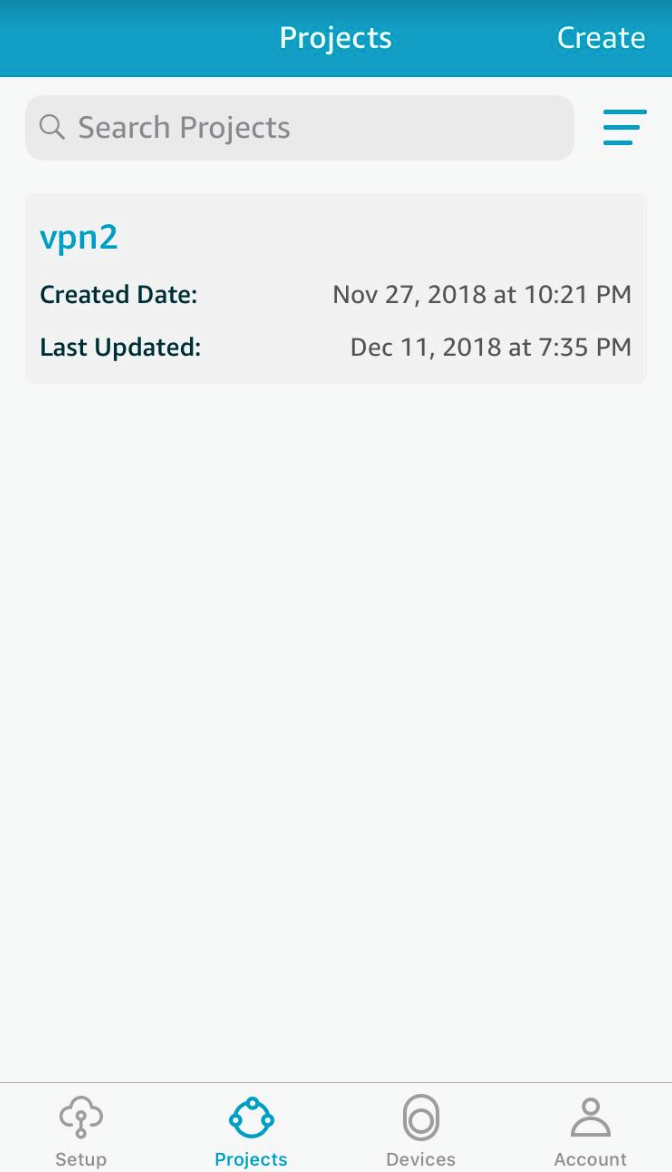Select the Projects tab
672x1172 pixels.
(251, 1131)
